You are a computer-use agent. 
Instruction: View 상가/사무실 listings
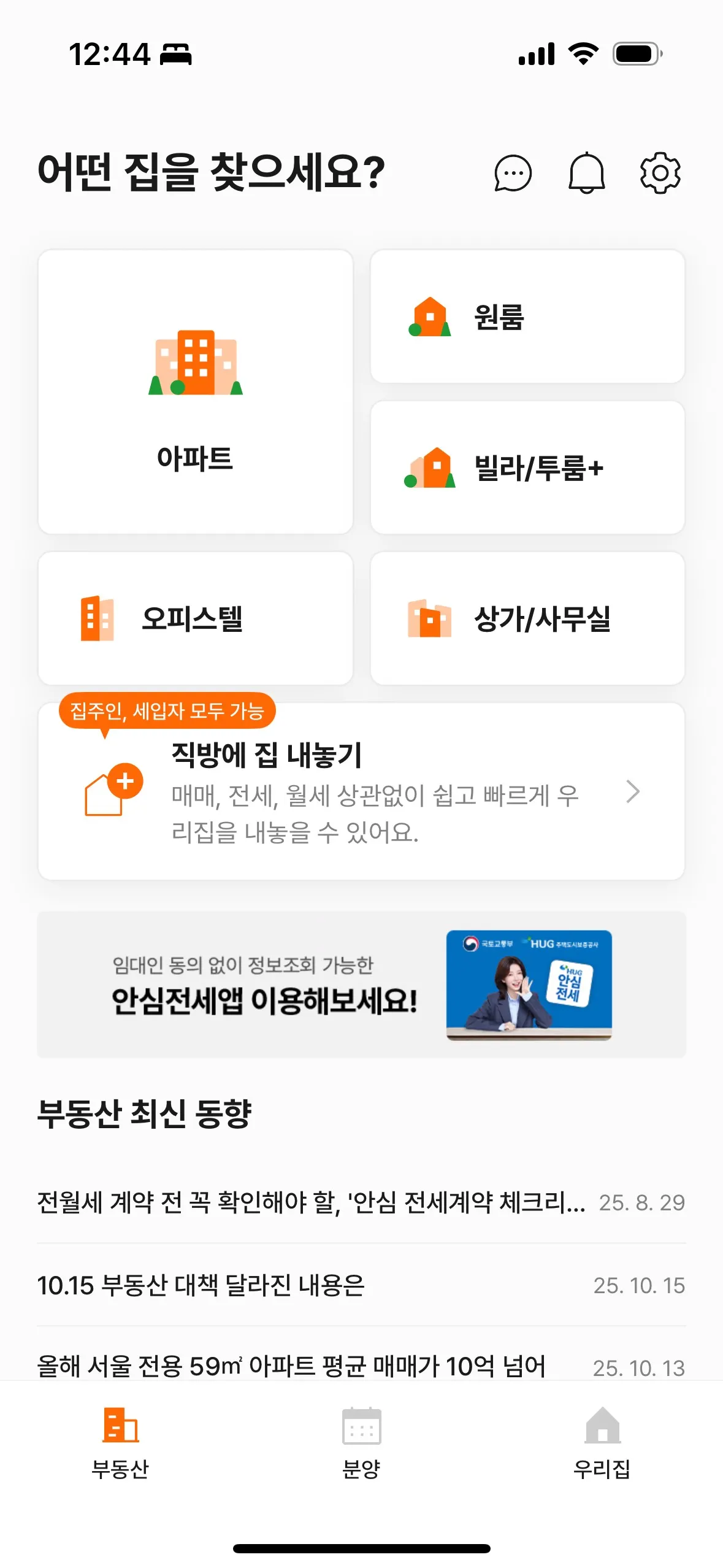click(x=527, y=618)
